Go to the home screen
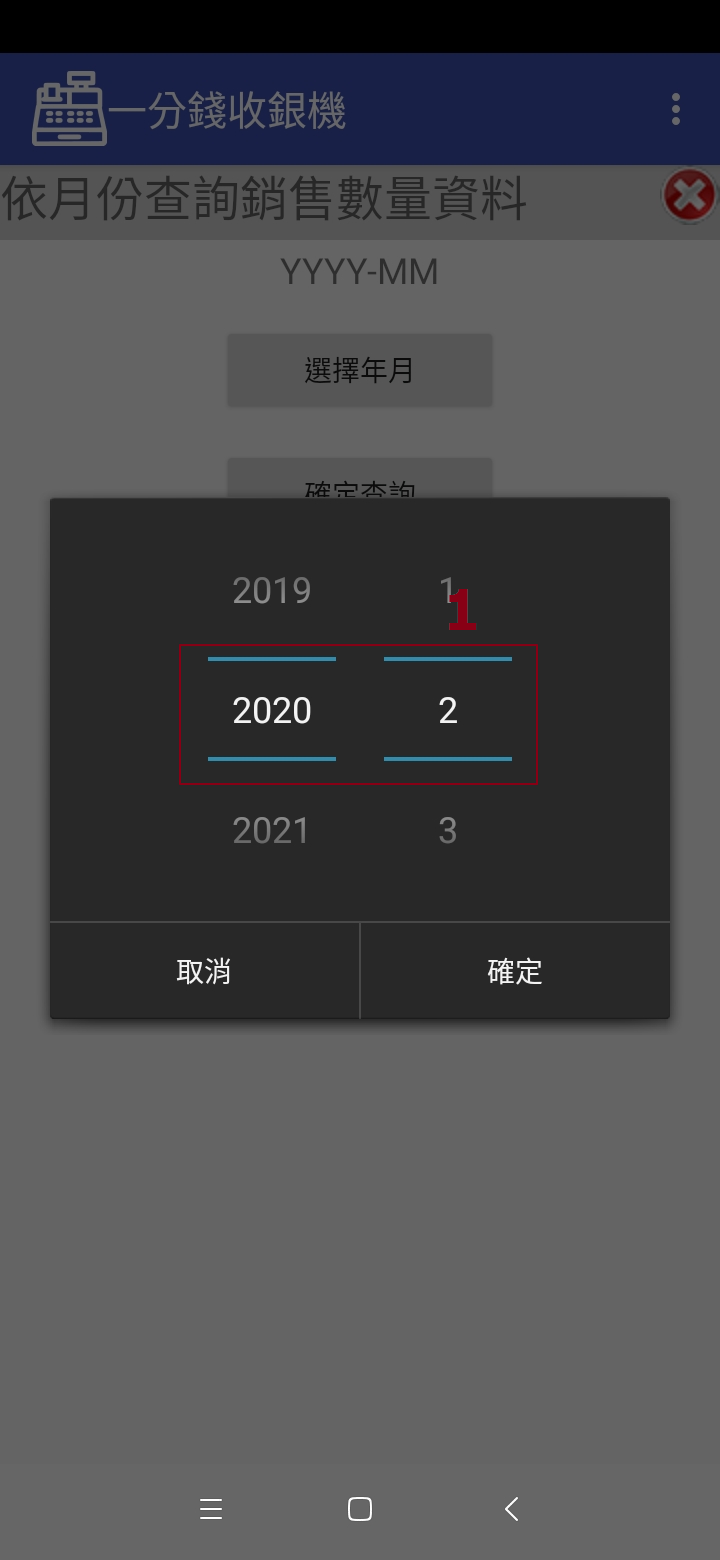 click(x=360, y=1509)
